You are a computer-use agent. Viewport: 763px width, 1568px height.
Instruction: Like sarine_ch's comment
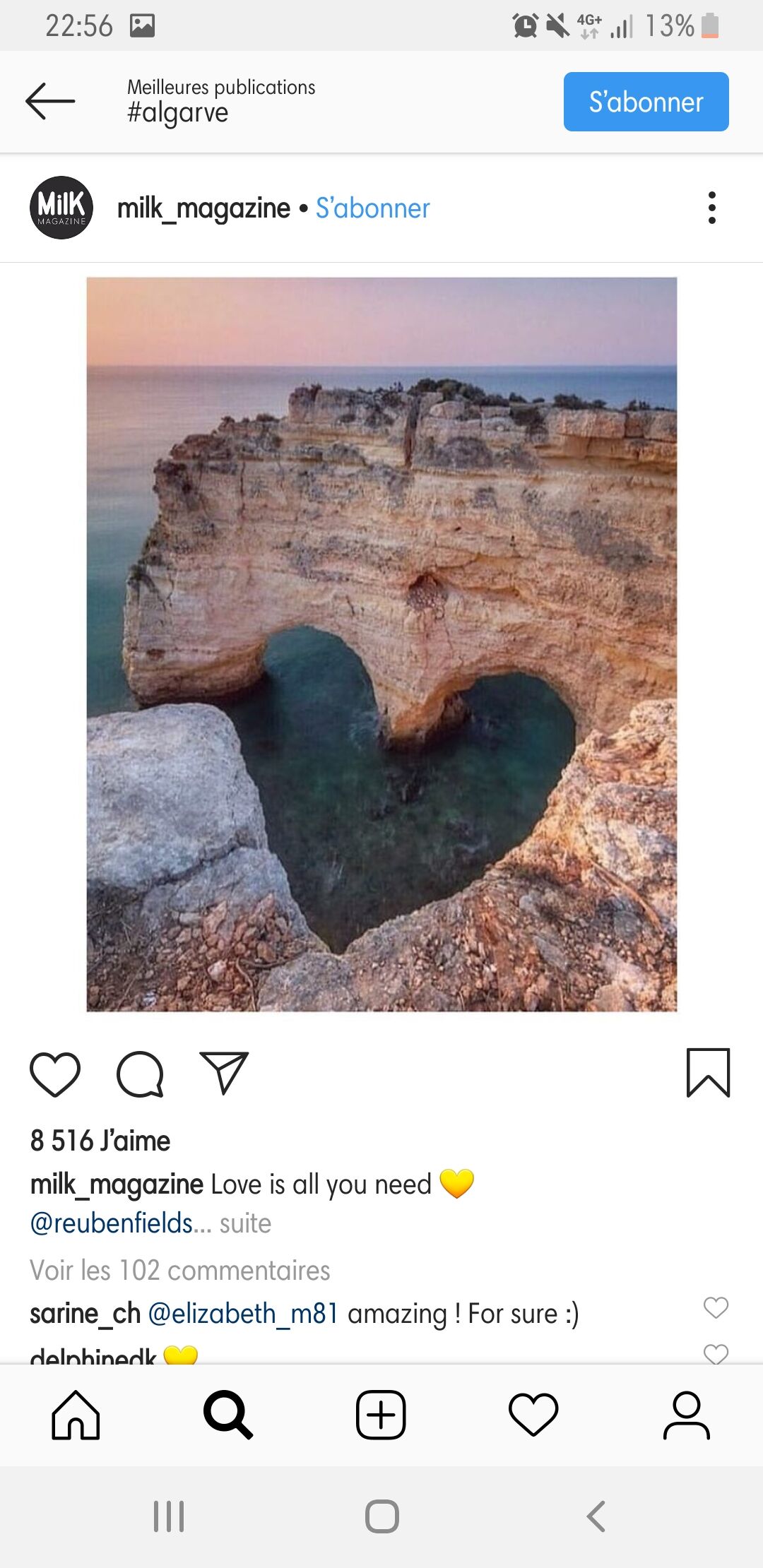pos(716,1307)
